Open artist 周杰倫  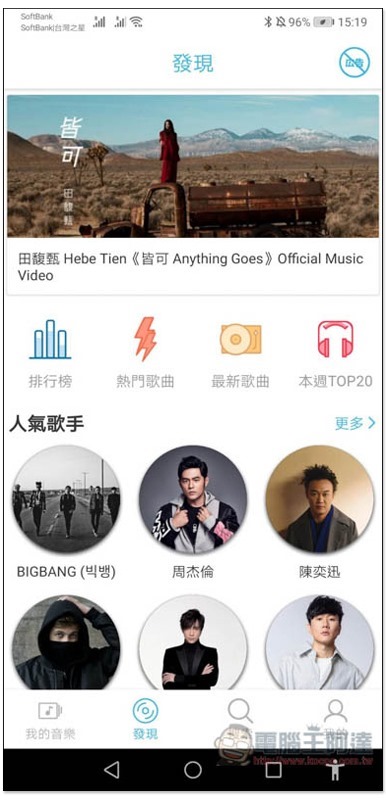[x=193, y=512]
